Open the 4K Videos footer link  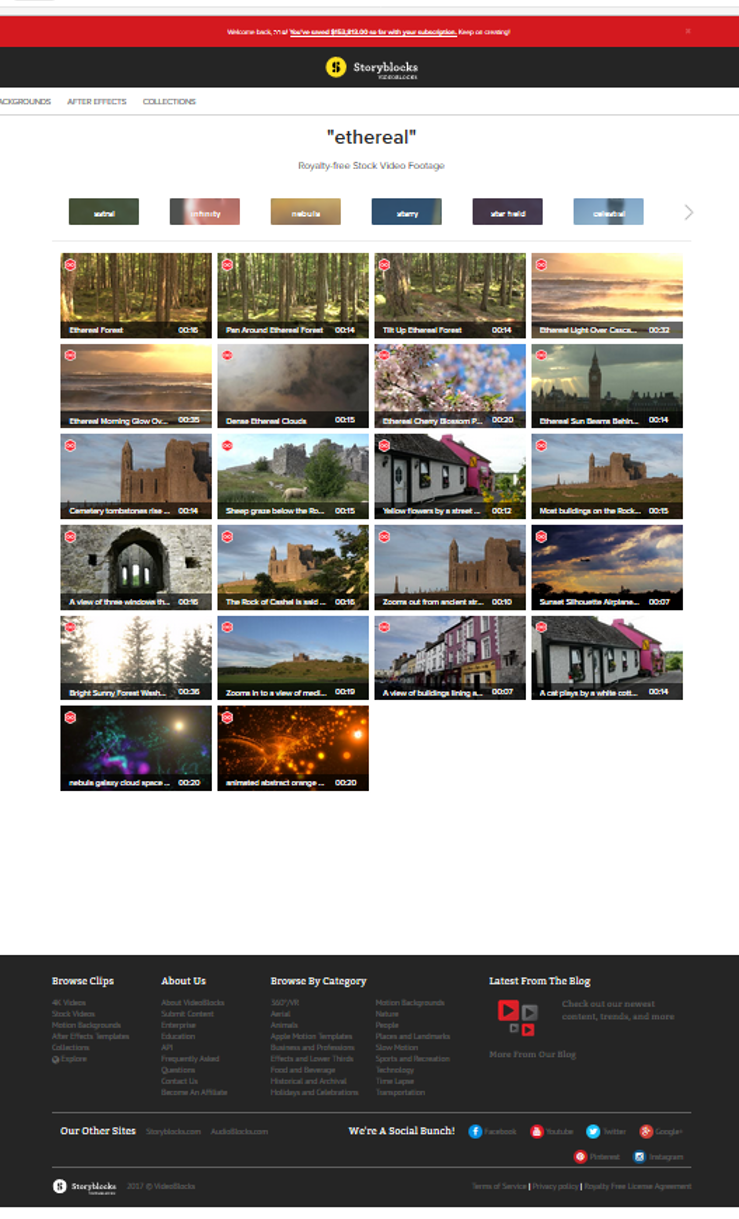[x=69, y=1003]
